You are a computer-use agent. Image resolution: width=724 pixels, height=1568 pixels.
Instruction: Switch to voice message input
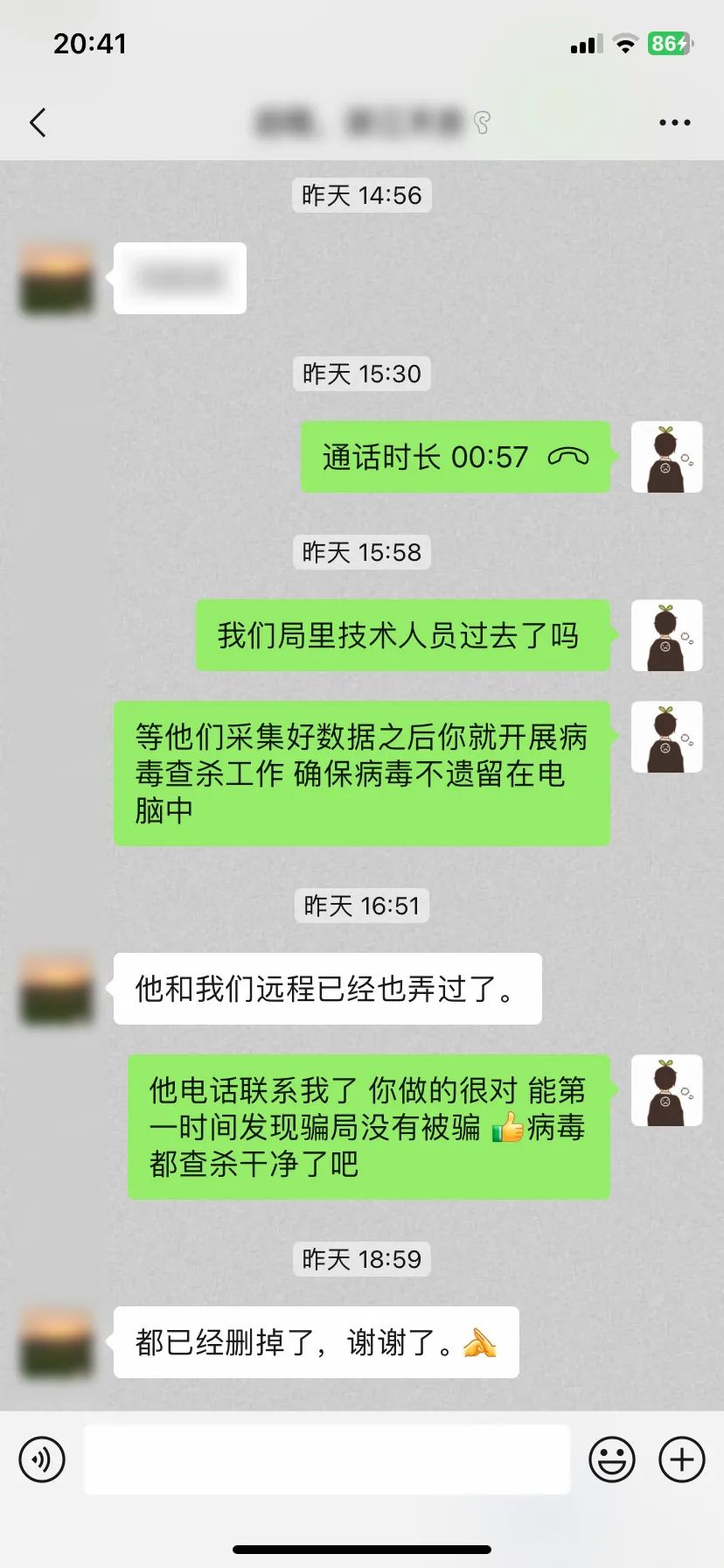[x=42, y=1459]
